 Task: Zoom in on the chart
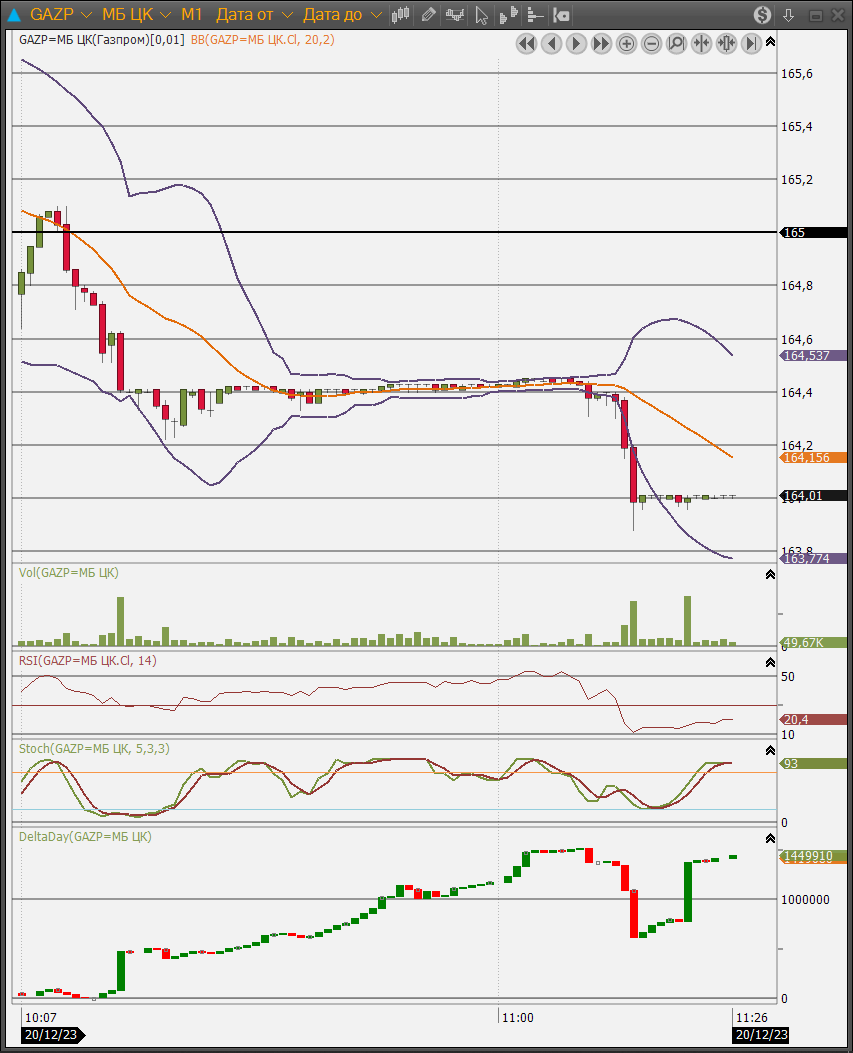click(626, 43)
